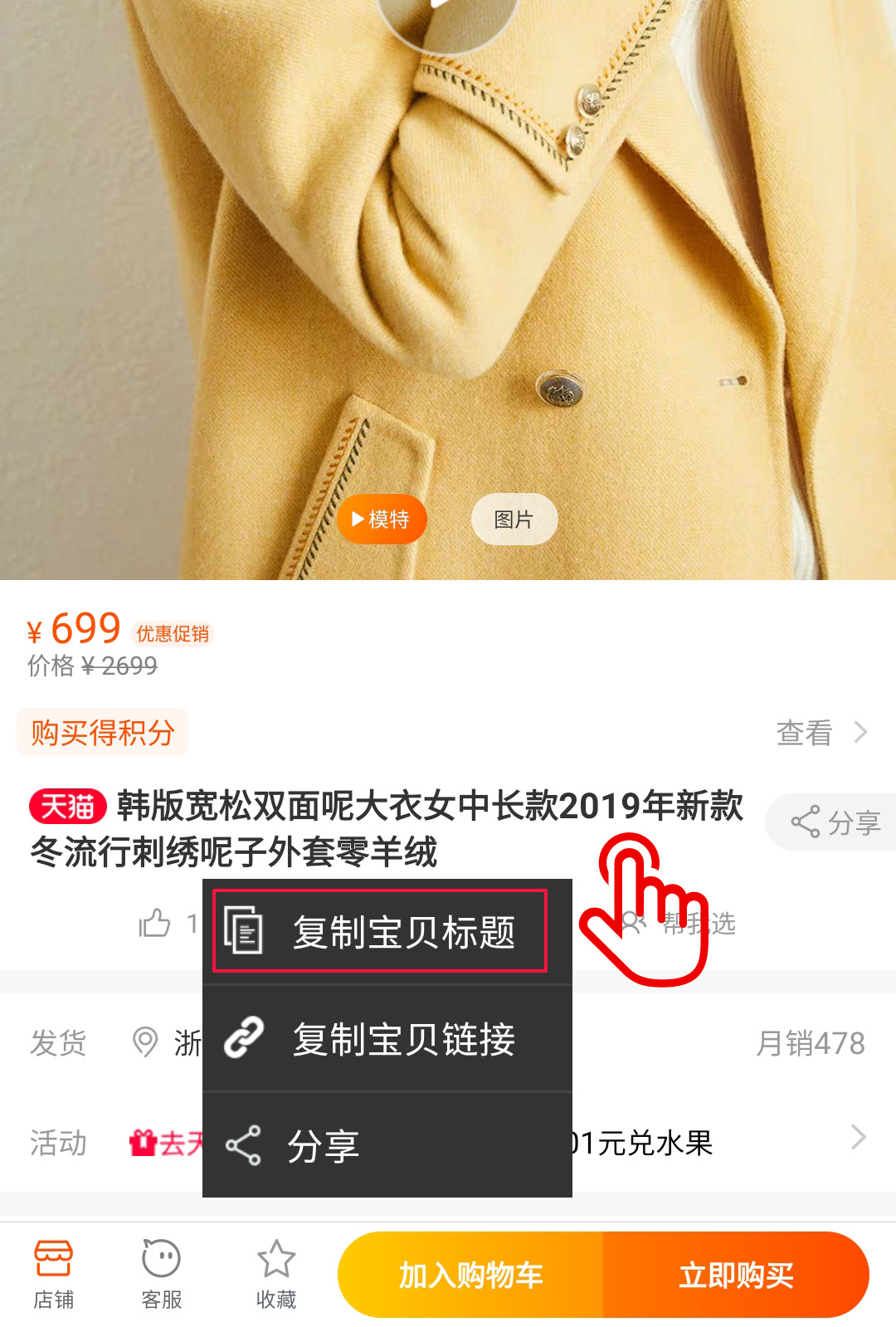The width and height of the screenshot is (896, 1327).
Task: Open the 分享 button beside the product title
Action: pos(834,822)
